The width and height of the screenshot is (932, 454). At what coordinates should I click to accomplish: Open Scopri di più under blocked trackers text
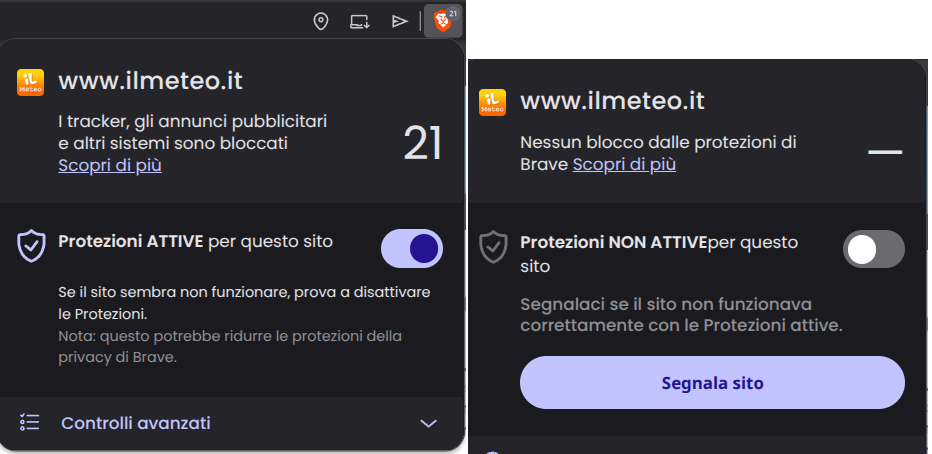tap(110, 166)
